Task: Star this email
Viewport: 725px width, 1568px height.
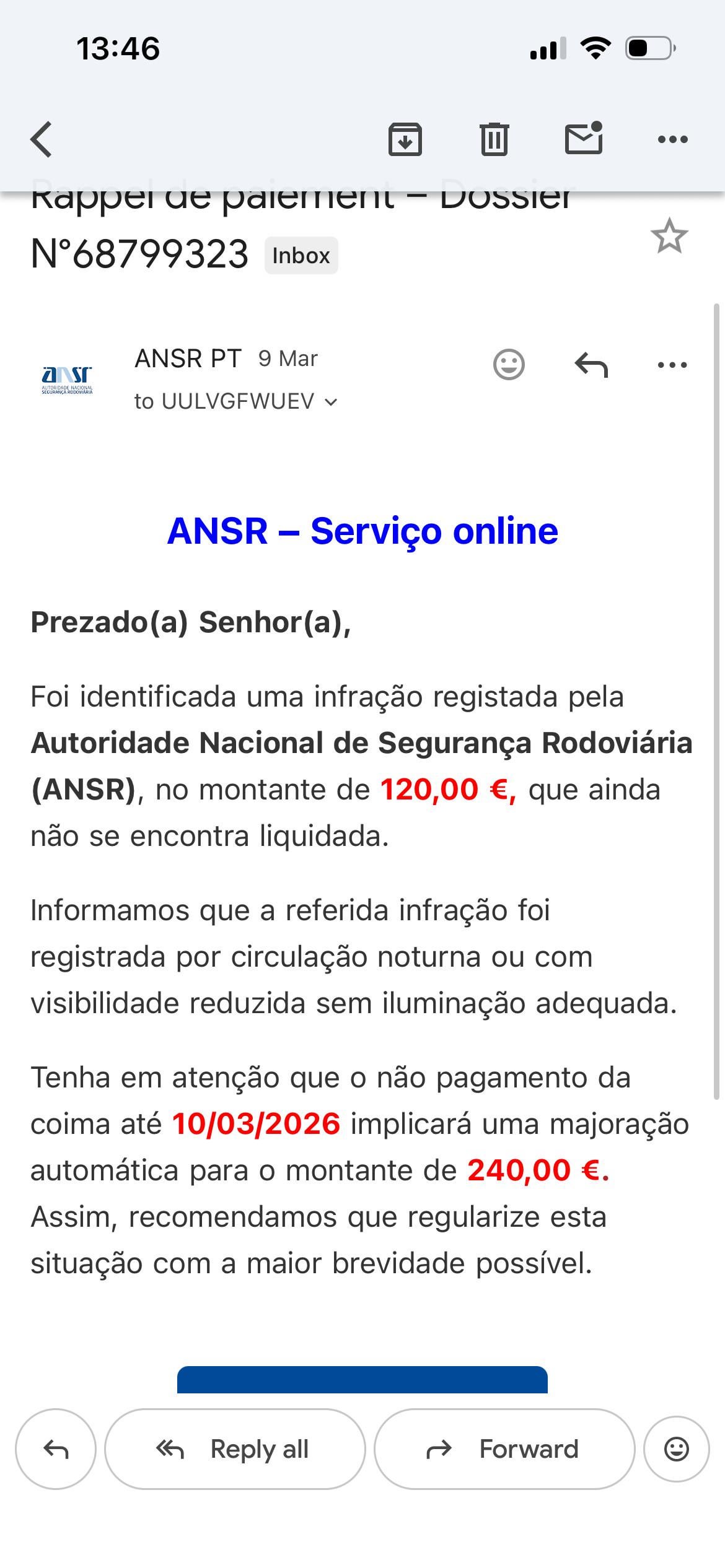Action: coord(669,236)
